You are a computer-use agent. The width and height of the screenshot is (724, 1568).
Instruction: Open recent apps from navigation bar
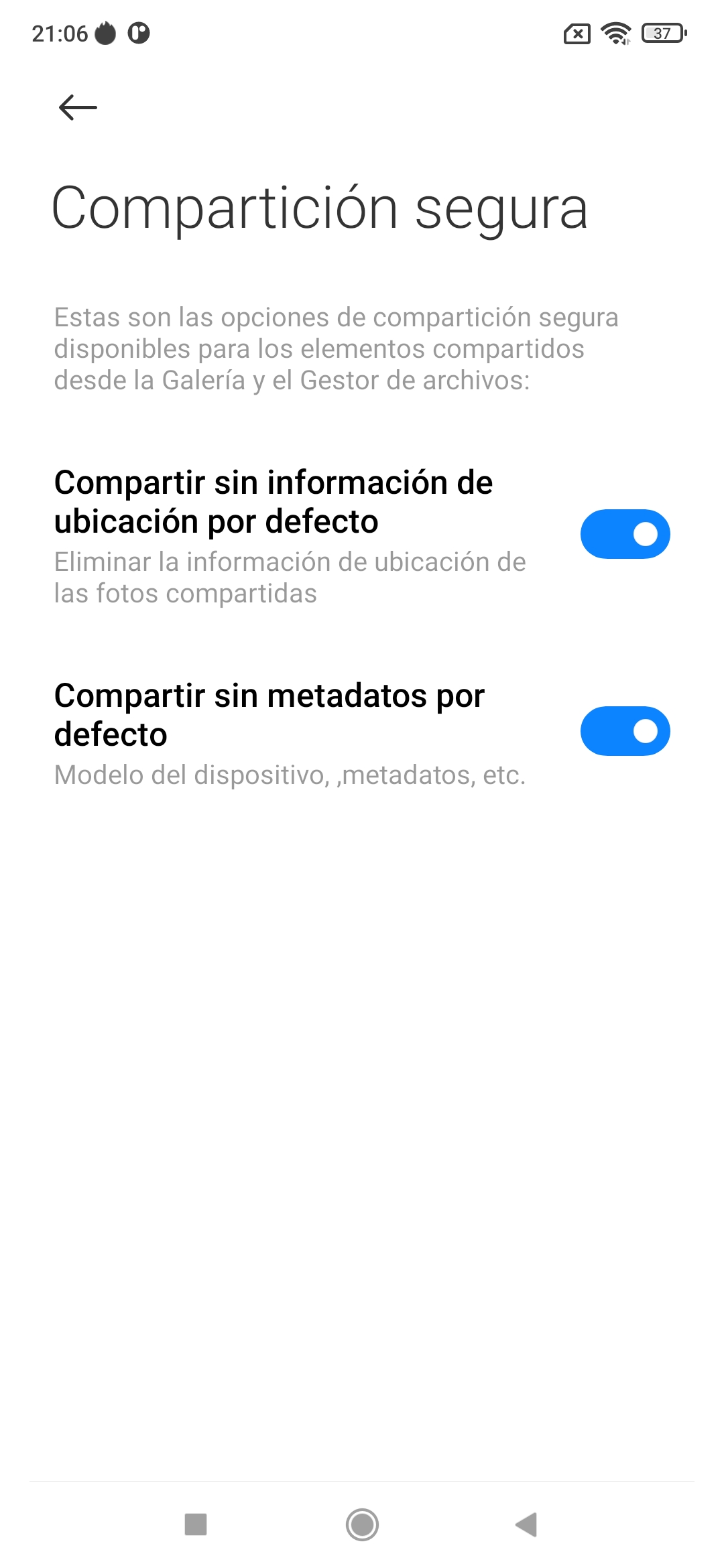click(x=196, y=1524)
